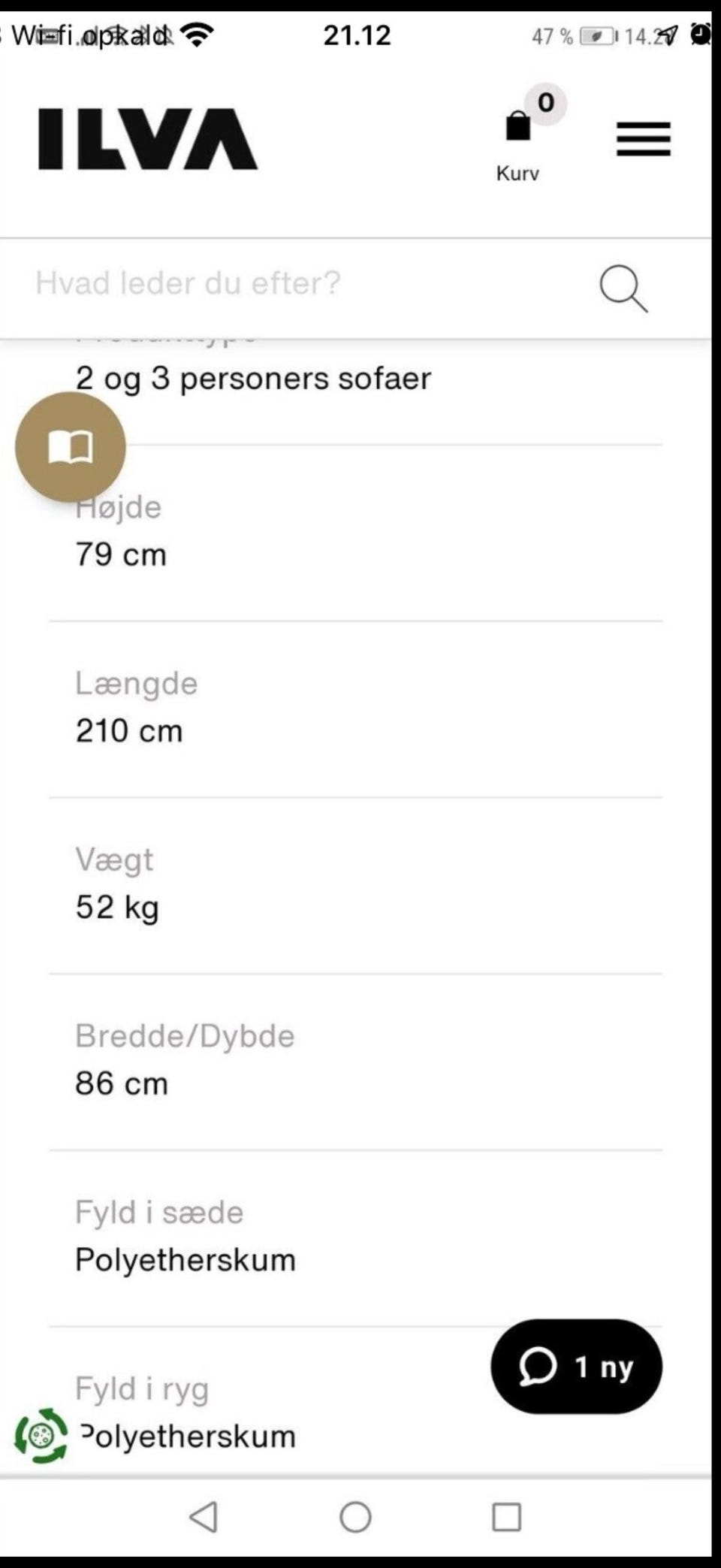Tap the magnifying glass search icon

[x=623, y=287]
